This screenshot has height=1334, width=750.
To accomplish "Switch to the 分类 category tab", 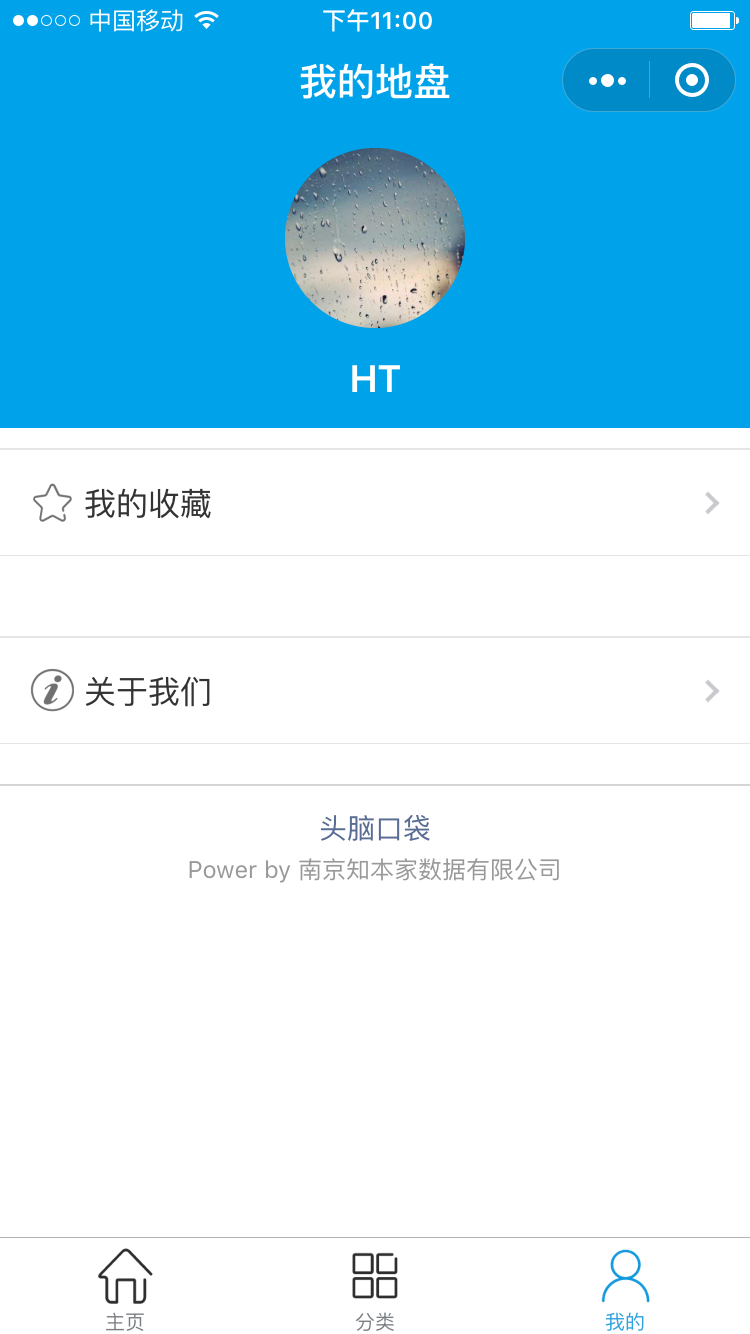I will point(375,1289).
